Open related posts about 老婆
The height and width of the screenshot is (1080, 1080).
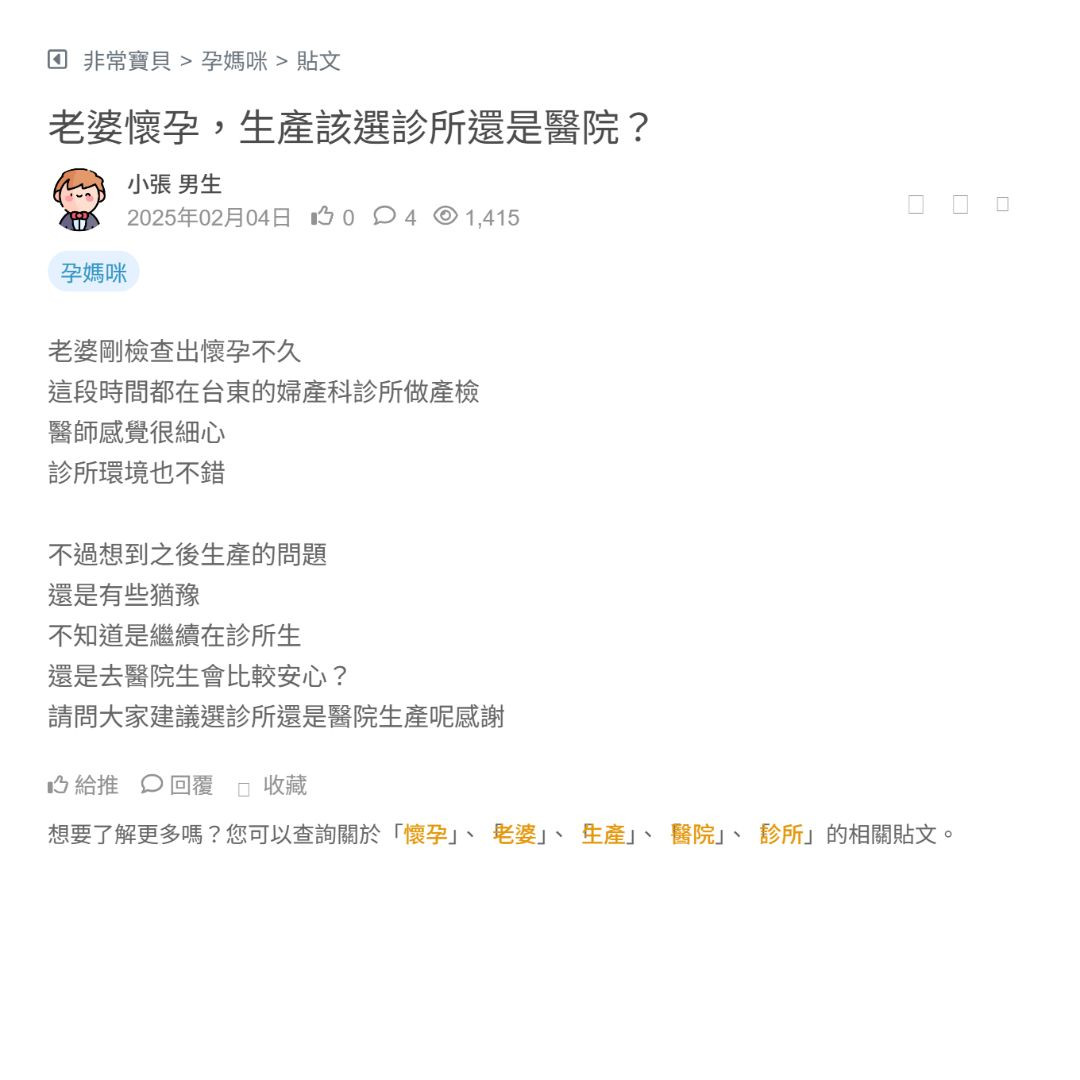(515, 834)
